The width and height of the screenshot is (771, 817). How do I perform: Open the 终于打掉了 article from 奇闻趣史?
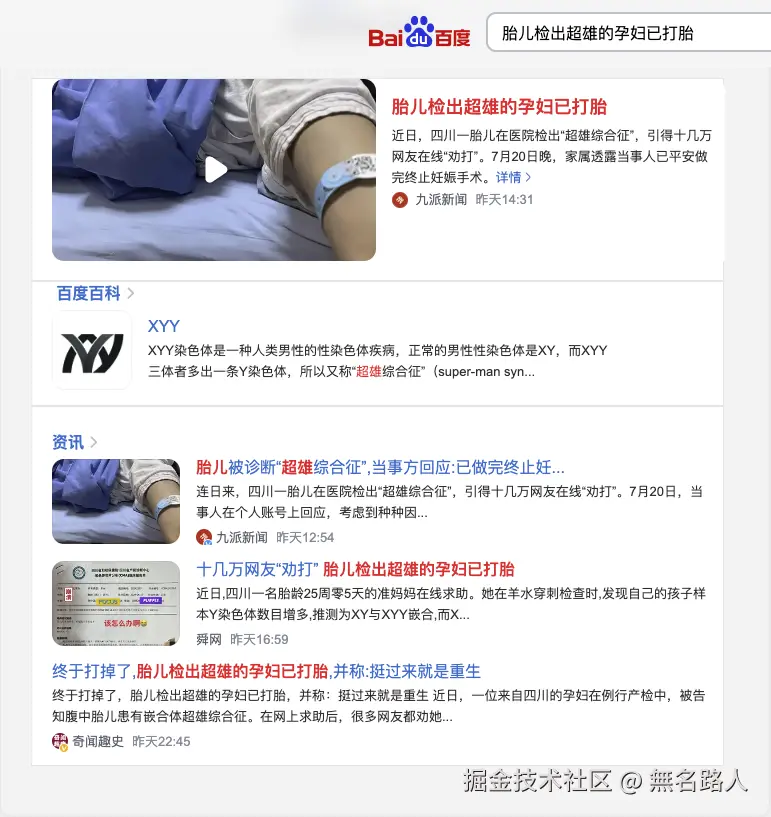[x=266, y=670]
